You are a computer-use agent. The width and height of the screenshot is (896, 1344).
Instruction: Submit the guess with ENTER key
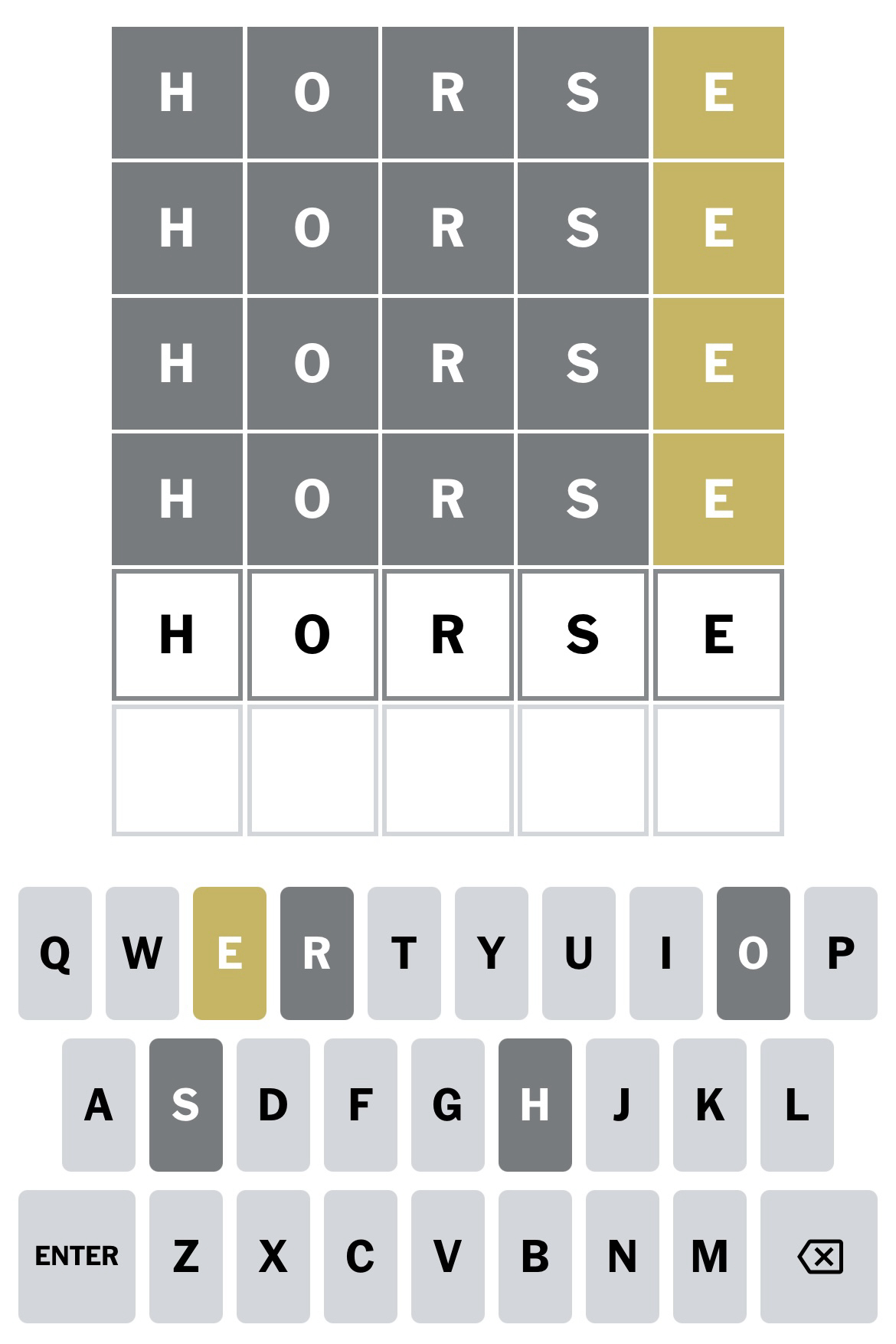pos(77,1256)
